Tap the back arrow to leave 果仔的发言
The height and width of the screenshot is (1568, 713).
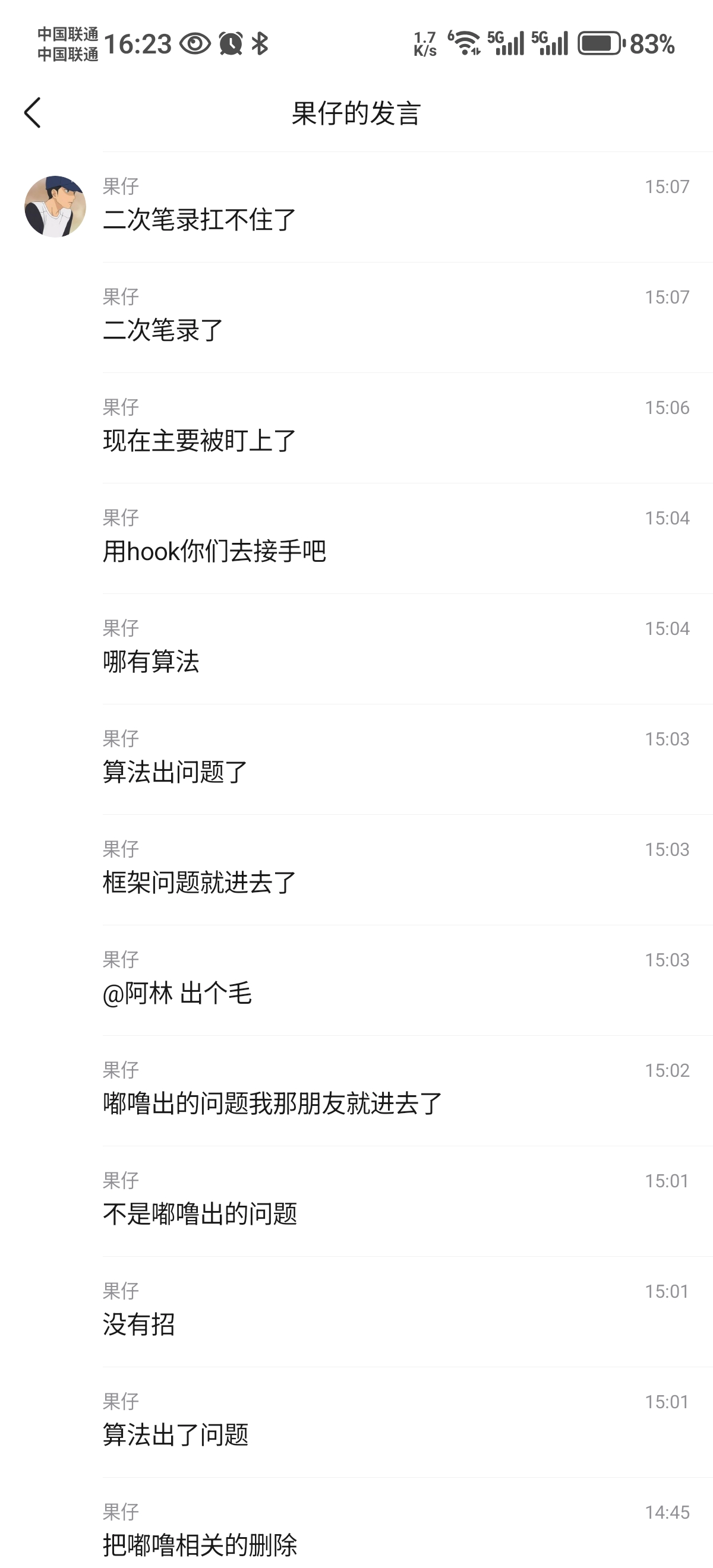point(33,113)
